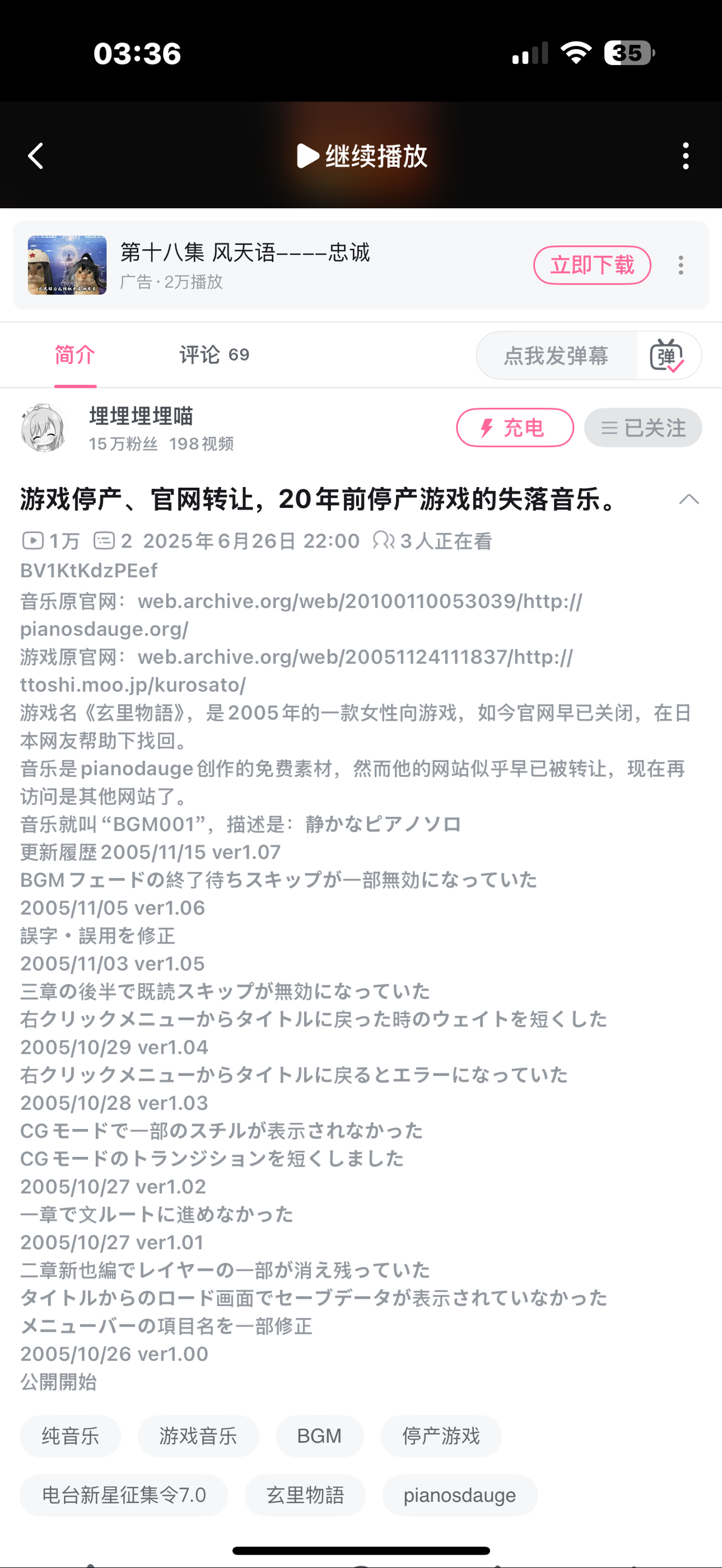The width and height of the screenshot is (722, 1568).
Task: Toggle the danmaku display icon
Action: pyautogui.click(x=667, y=356)
